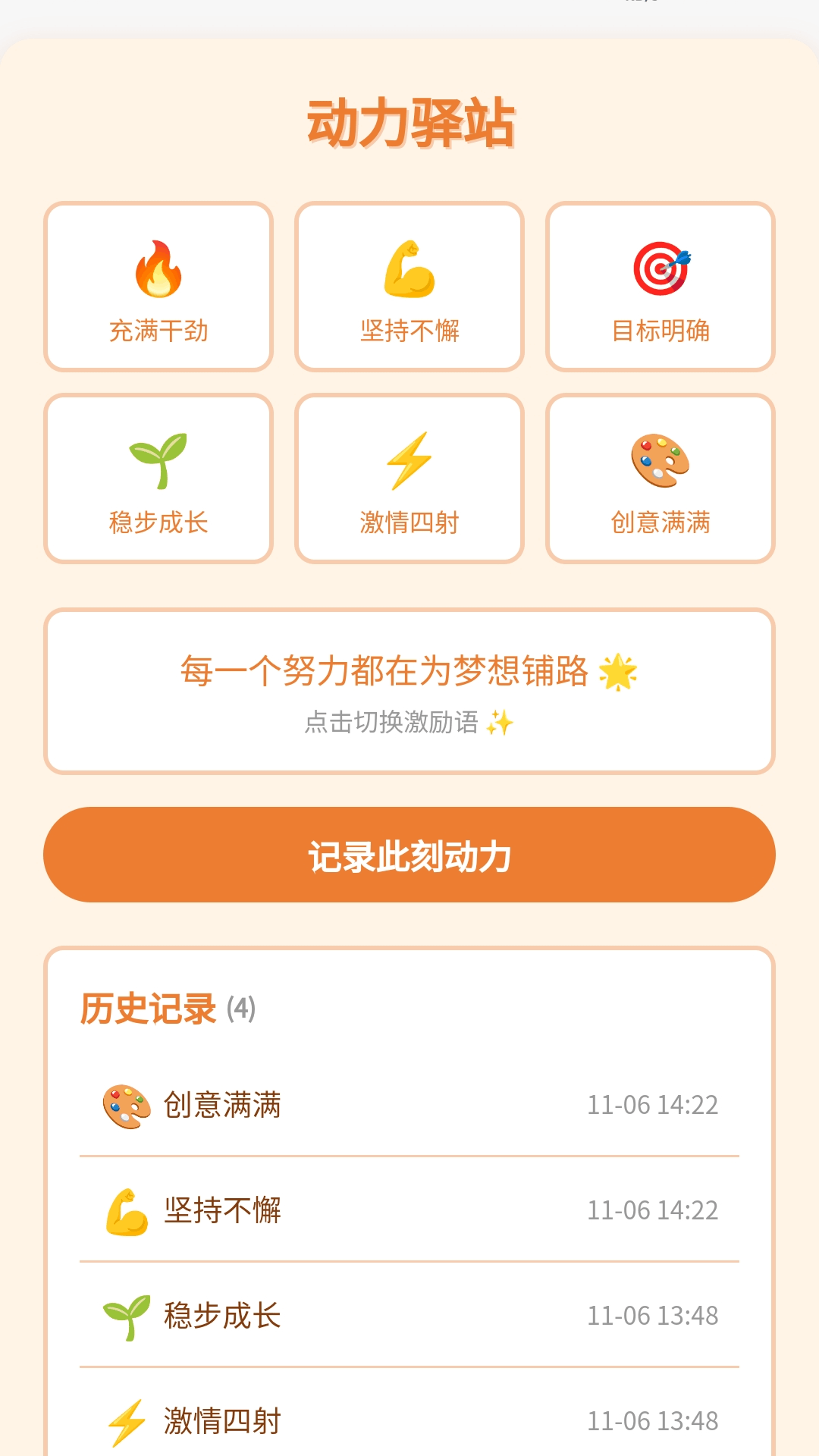Viewport: 819px width, 1456px height.
Task: Select the 稳步成长 history row
Action: (409, 1316)
